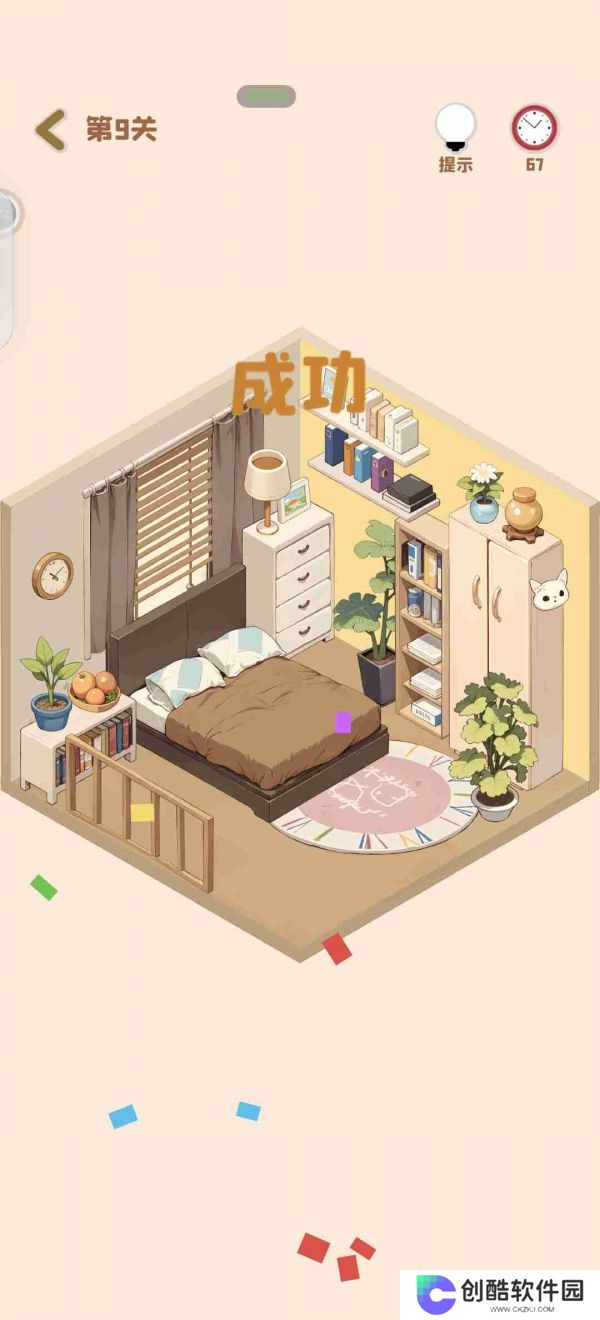The width and height of the screenshot is (600, 1320).
Task: Tap the 提示 hint lightbulb
Action: pyautogui.click(x=455, y=128)
